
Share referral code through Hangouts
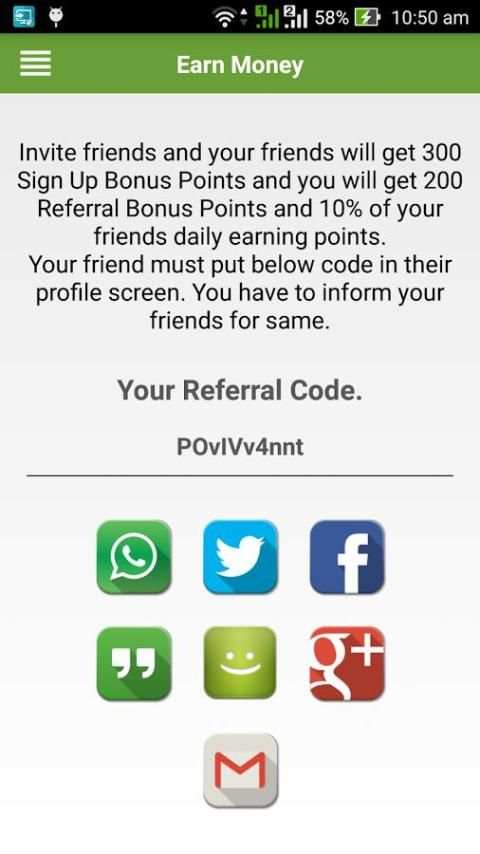coord(133,663)
